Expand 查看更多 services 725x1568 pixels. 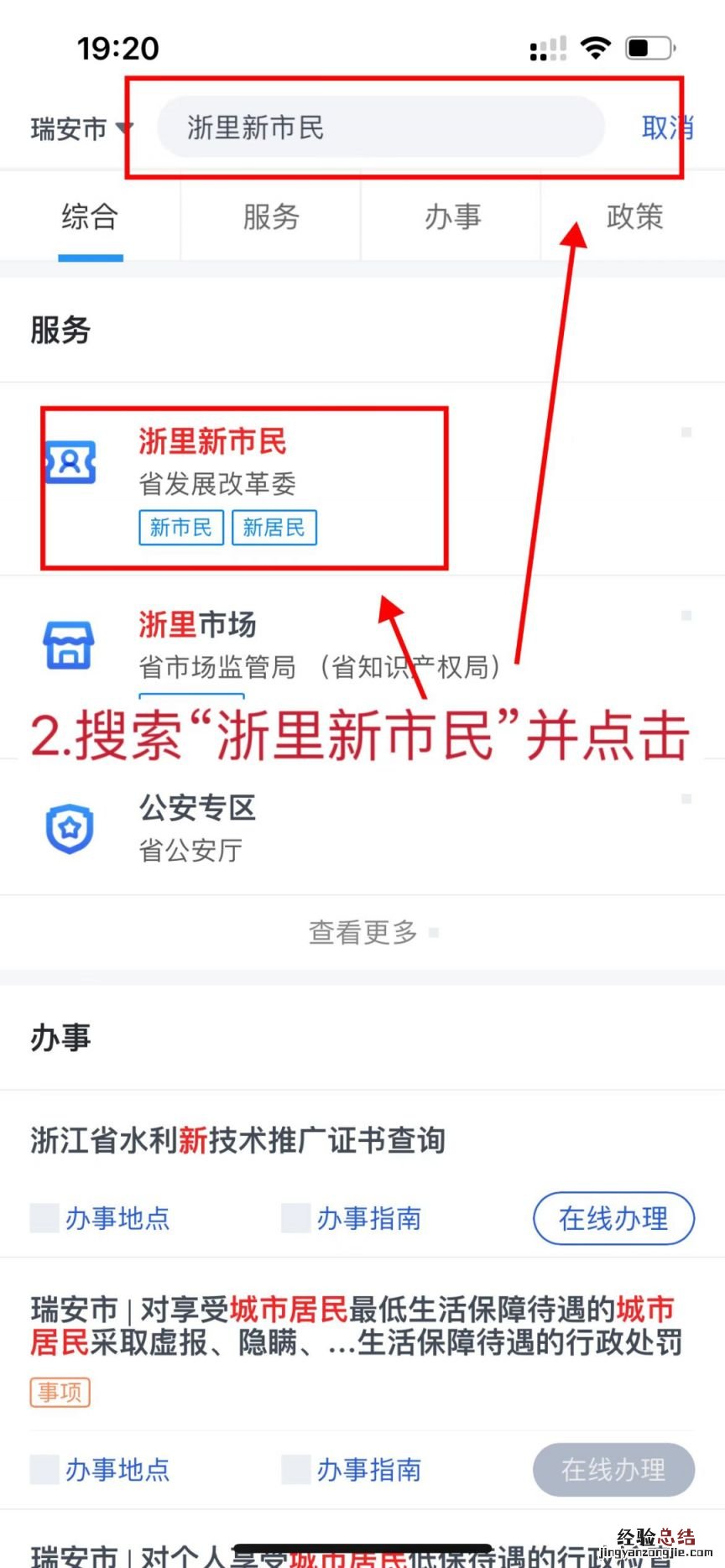362,932
